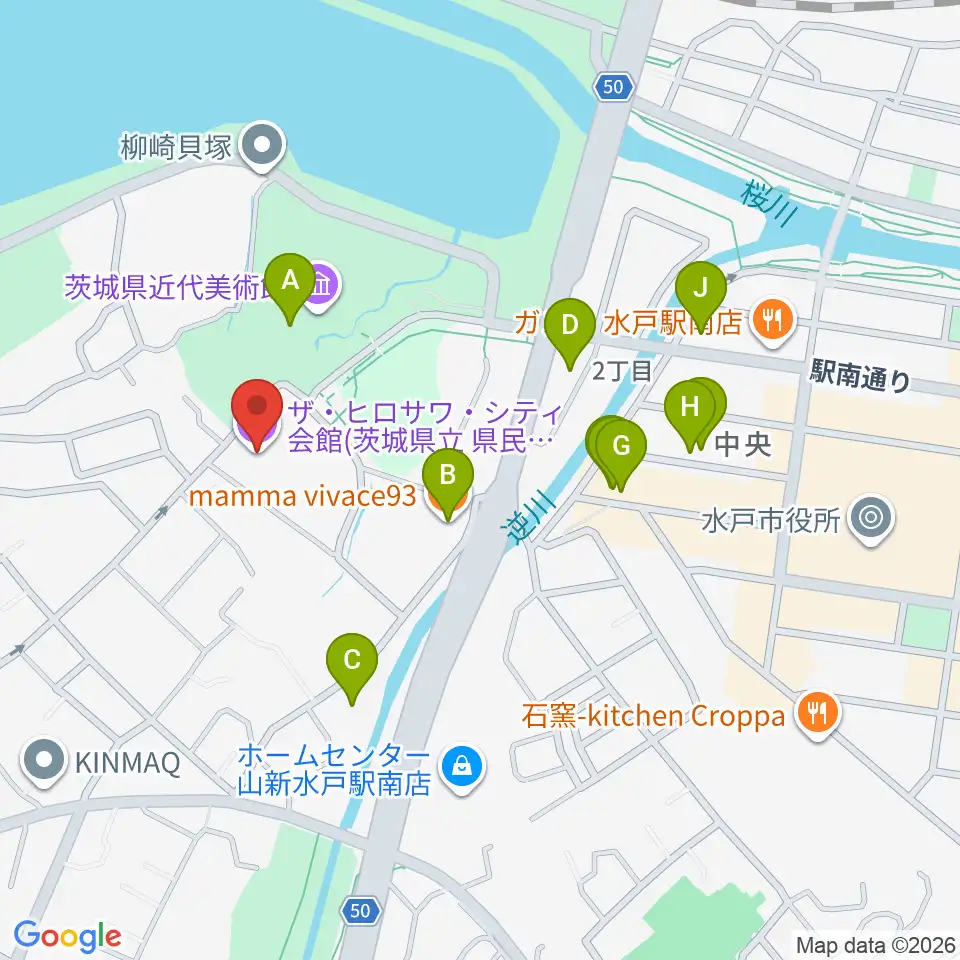Tap the red pin at ザ・ヒロサワ・シティ会館
Image resolution: width=960 pixels, height=960 pixels.
click(x=257, y=412)
